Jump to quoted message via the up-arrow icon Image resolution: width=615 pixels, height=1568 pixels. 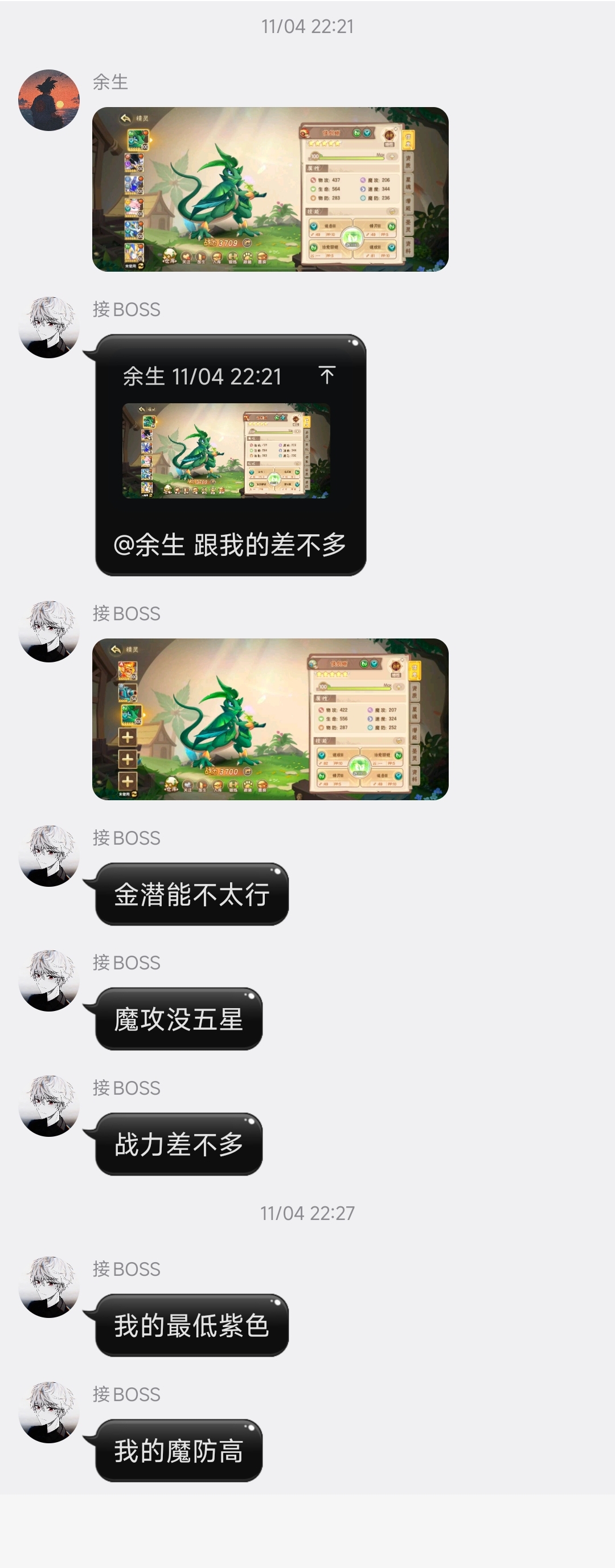click(x=327, y=375)
